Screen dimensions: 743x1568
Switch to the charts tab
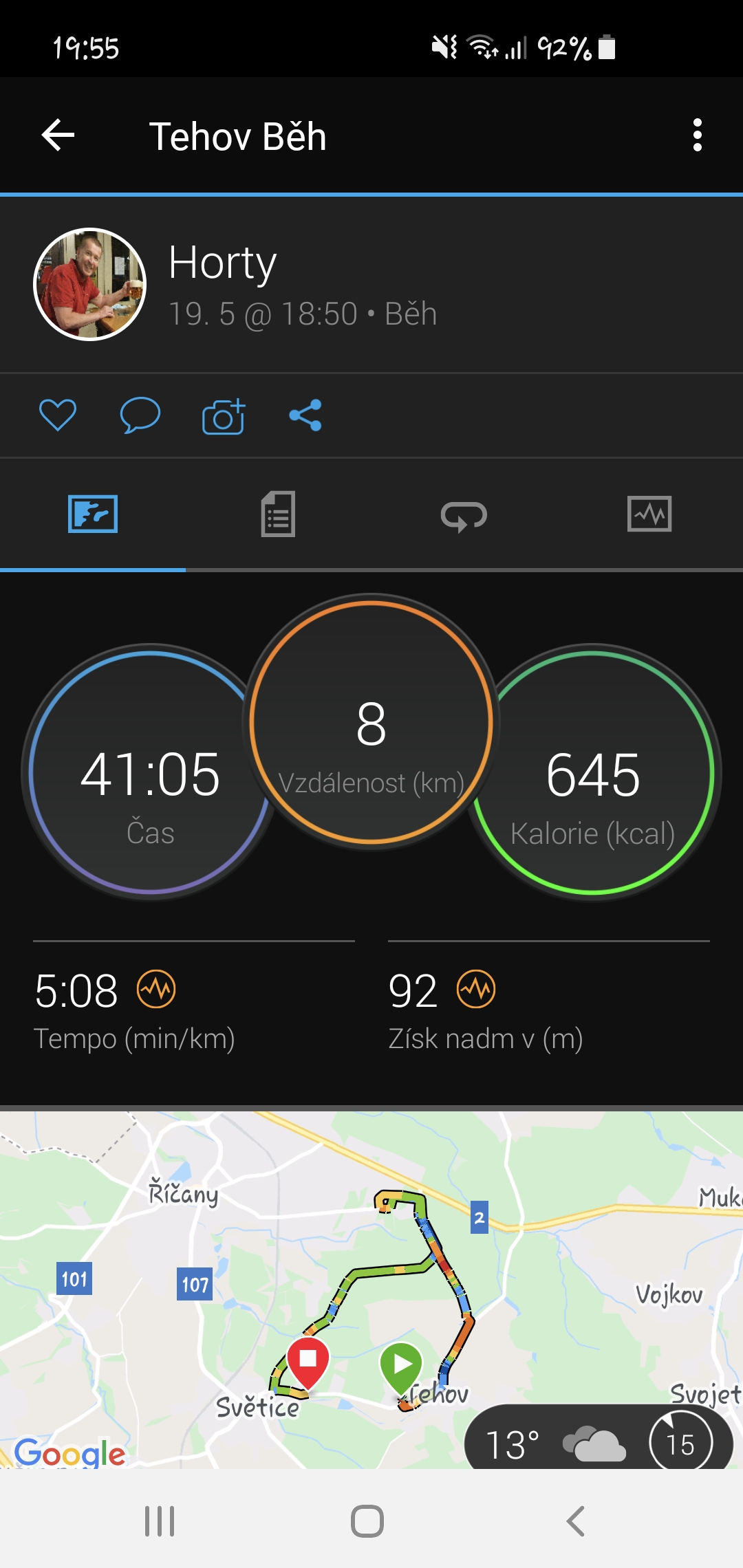[x=649, y=514]
